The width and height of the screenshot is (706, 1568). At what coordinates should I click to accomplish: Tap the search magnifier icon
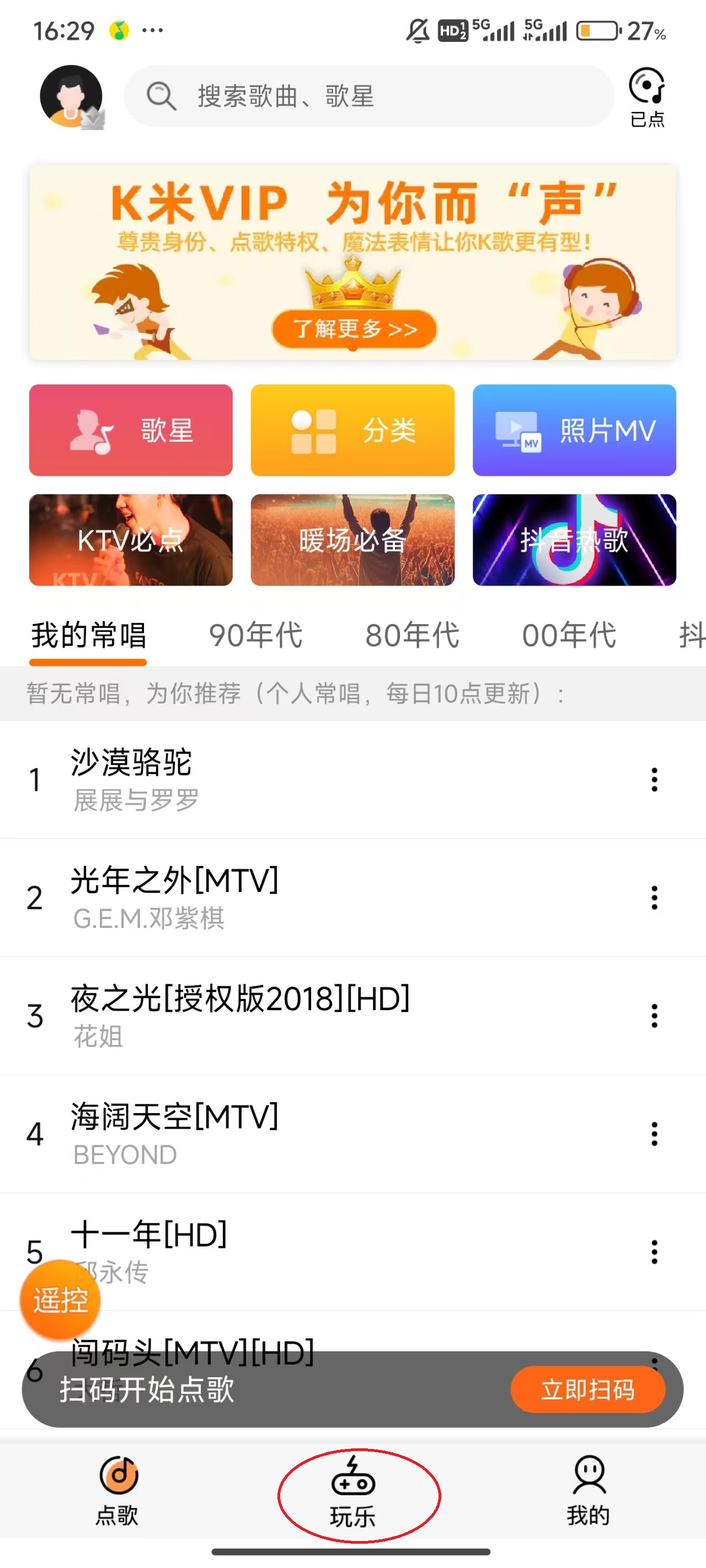pos(162,95)
